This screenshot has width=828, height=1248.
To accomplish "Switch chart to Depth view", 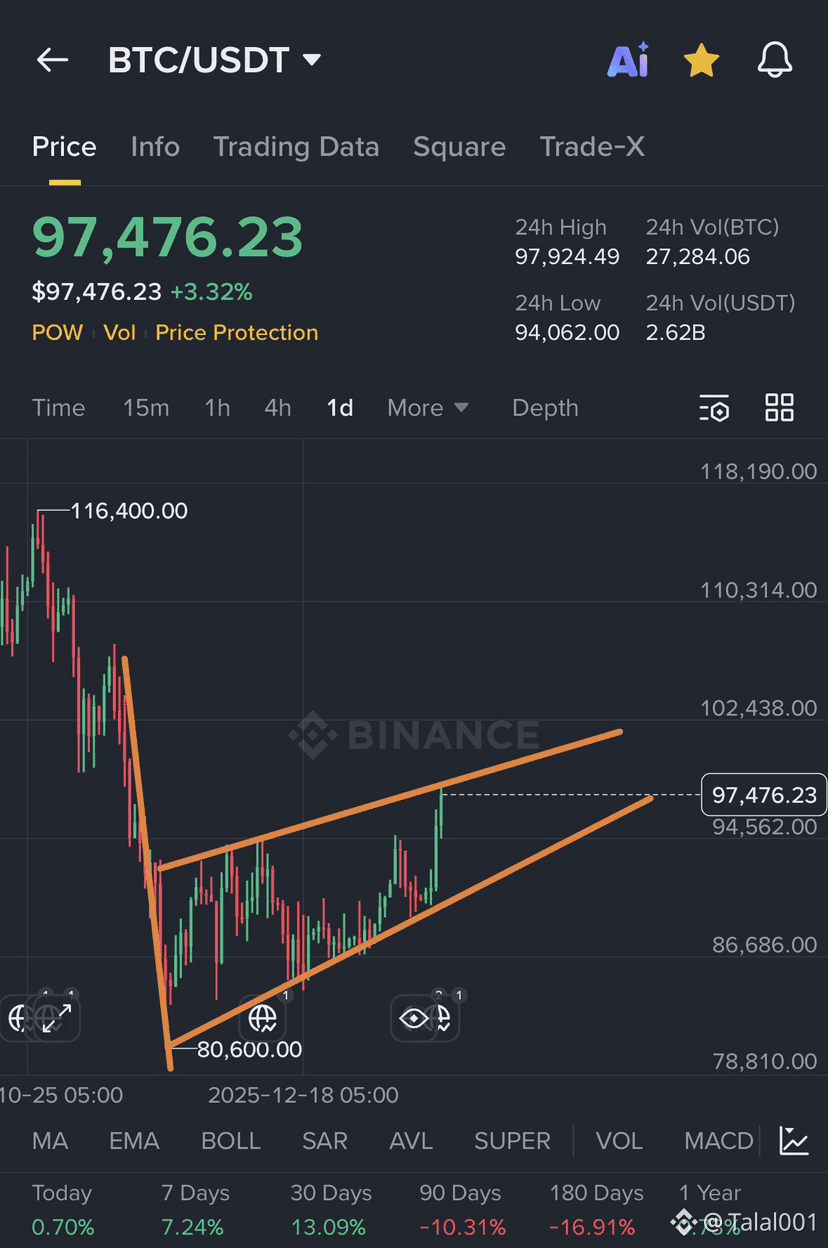I will 545,408.
